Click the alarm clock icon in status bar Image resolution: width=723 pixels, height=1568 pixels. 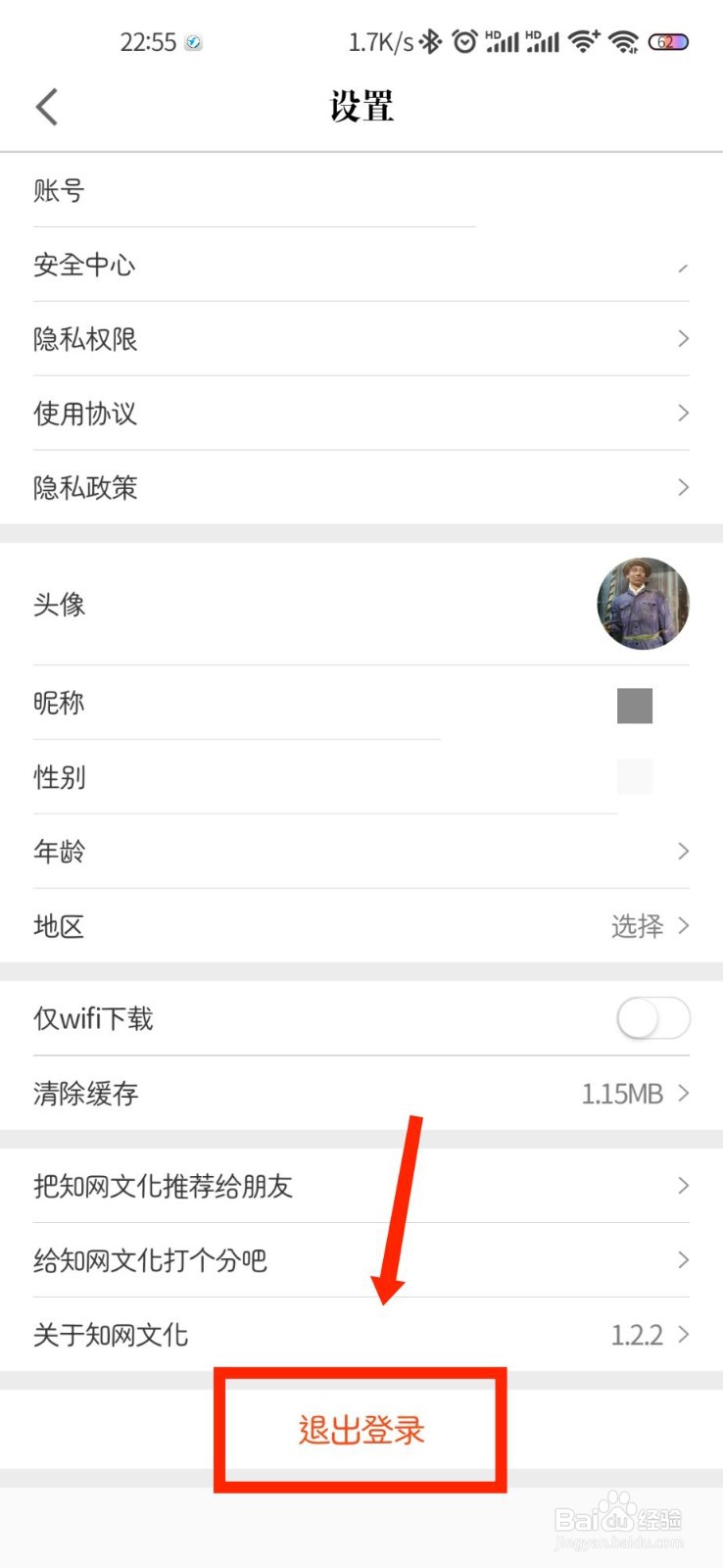click(x=464, y=41)
